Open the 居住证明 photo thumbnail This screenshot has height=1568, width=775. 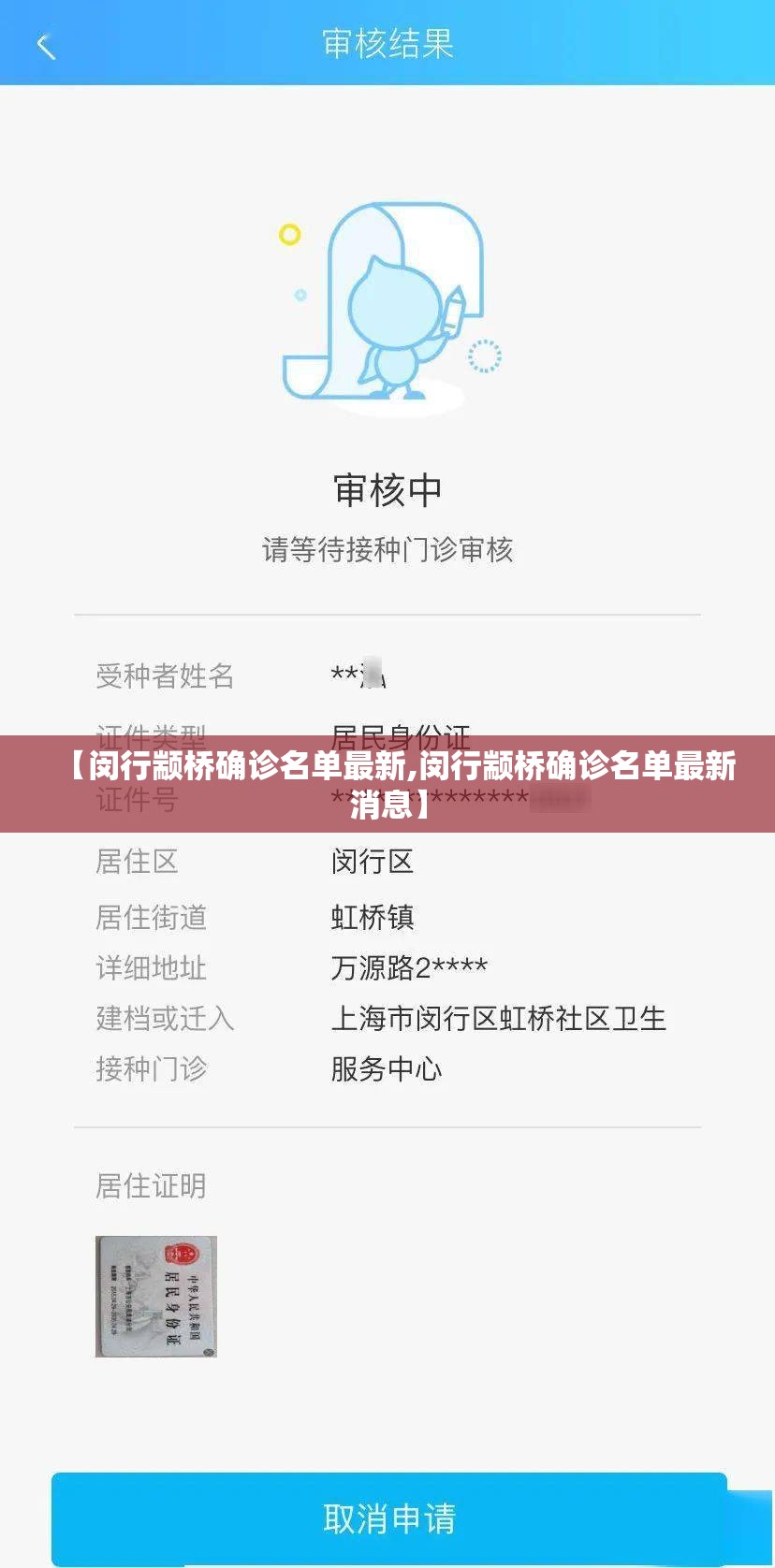click(156, 1297)
